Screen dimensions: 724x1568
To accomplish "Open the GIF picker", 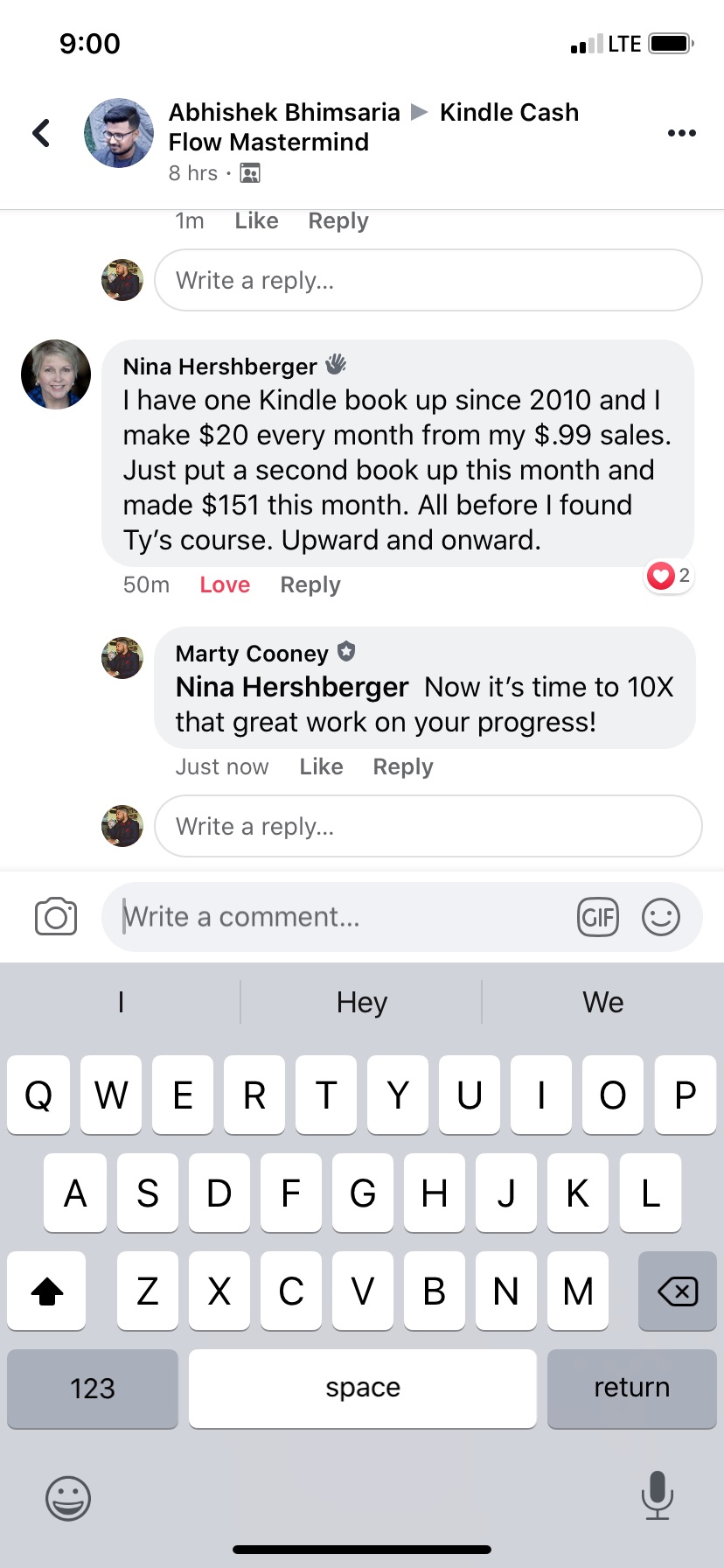I will [x=598, y=917].
